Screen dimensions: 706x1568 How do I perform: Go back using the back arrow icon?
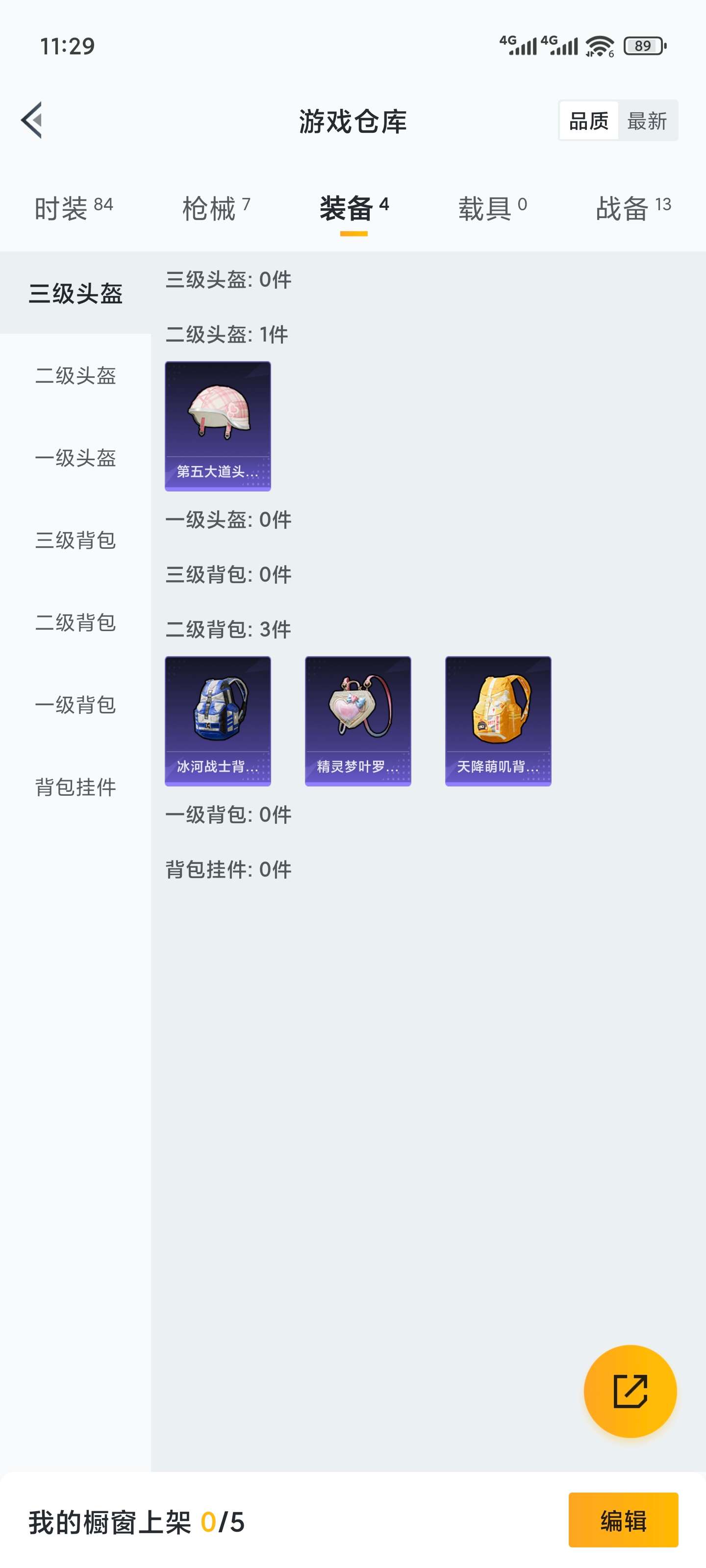[31, 120]
